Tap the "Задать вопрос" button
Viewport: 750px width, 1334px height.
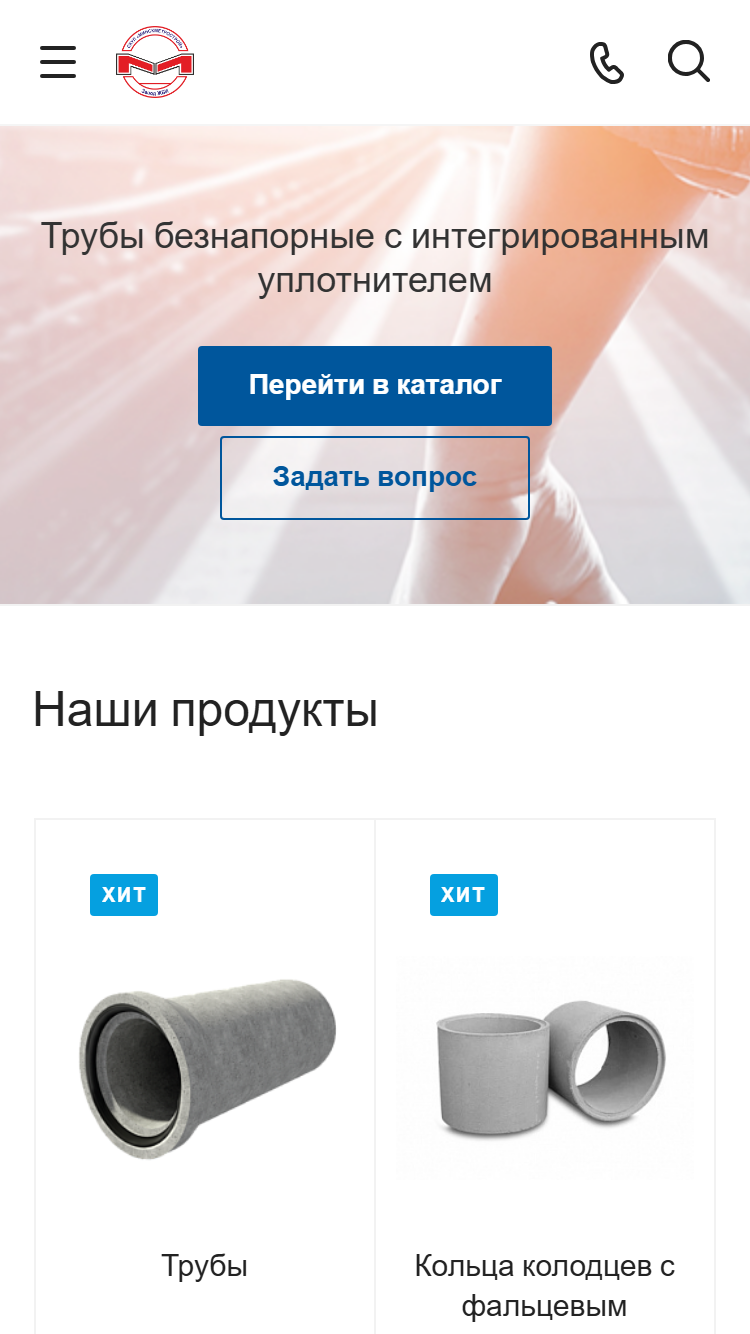coord(375,478)
